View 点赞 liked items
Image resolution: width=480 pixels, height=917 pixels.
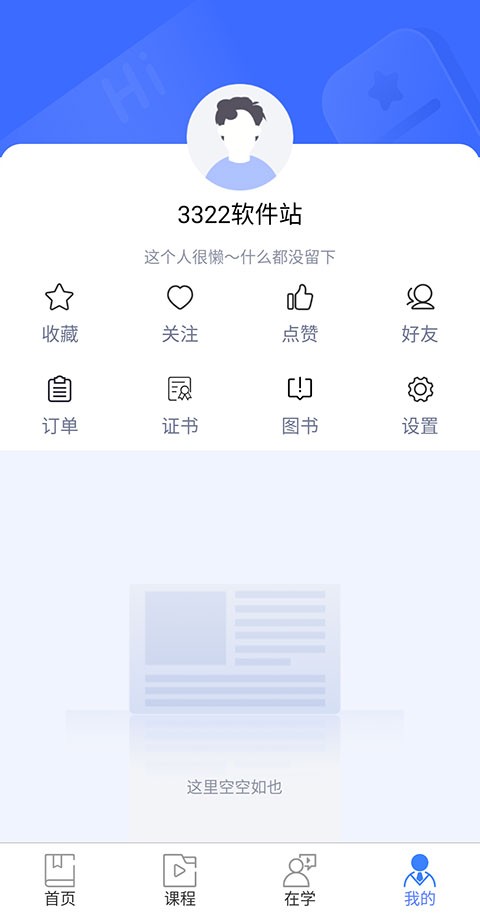pos(300,313)
